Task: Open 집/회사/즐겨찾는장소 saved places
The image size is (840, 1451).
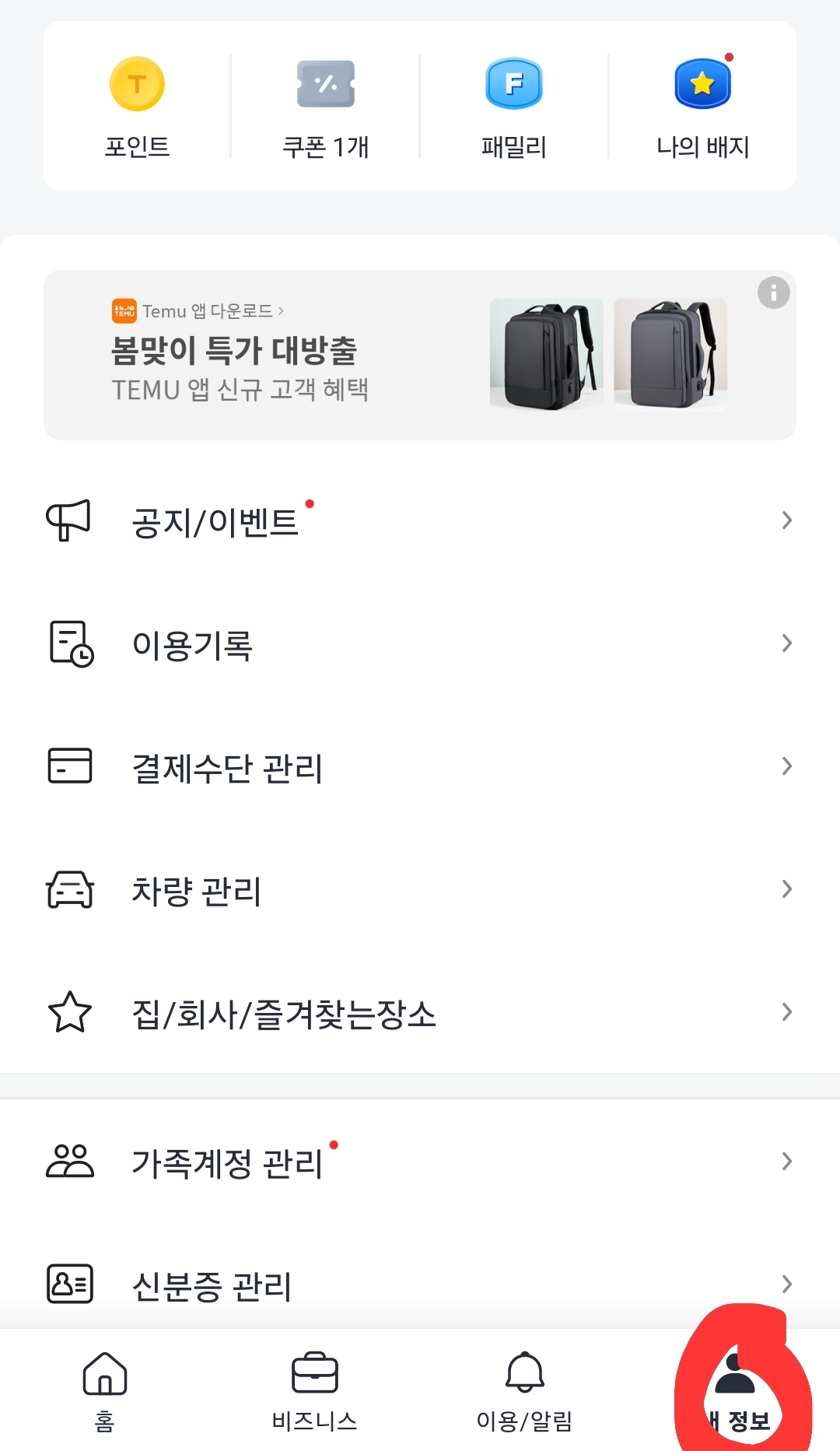Action: tap(420, 1013)
